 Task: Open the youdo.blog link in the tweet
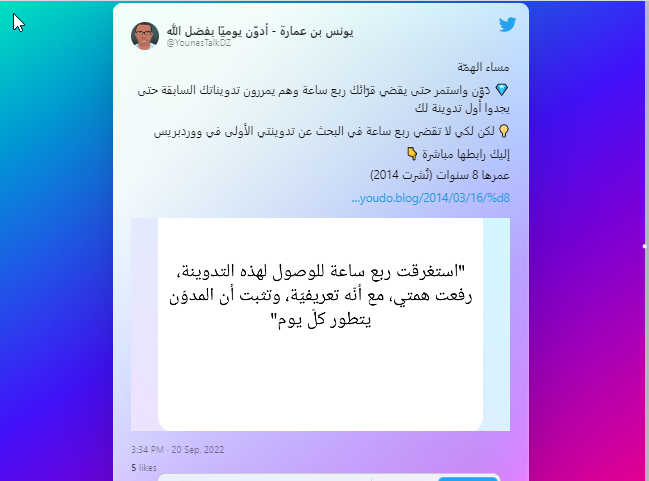[431, 199]
